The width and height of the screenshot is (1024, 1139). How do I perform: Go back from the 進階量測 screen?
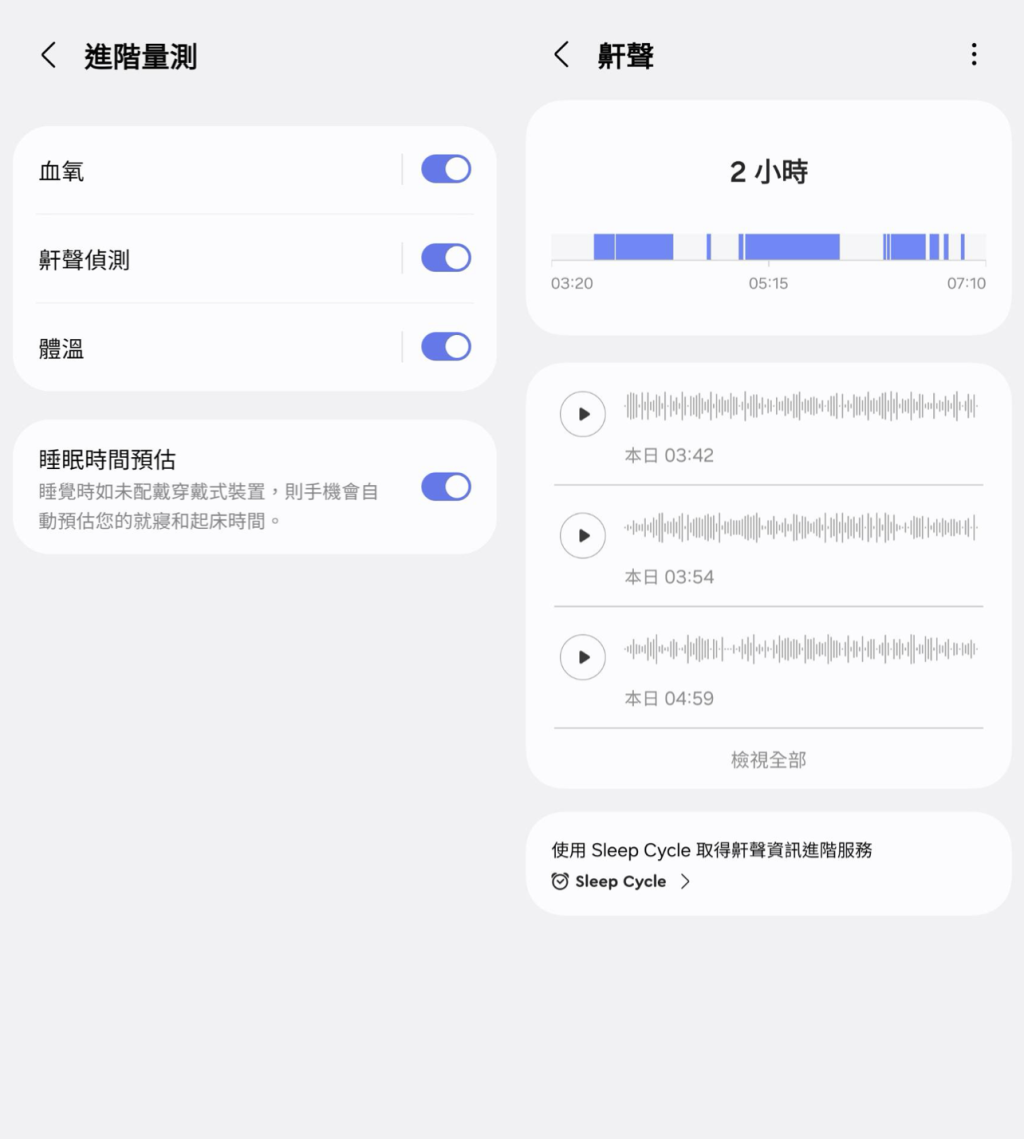click(x=48, y=56)
